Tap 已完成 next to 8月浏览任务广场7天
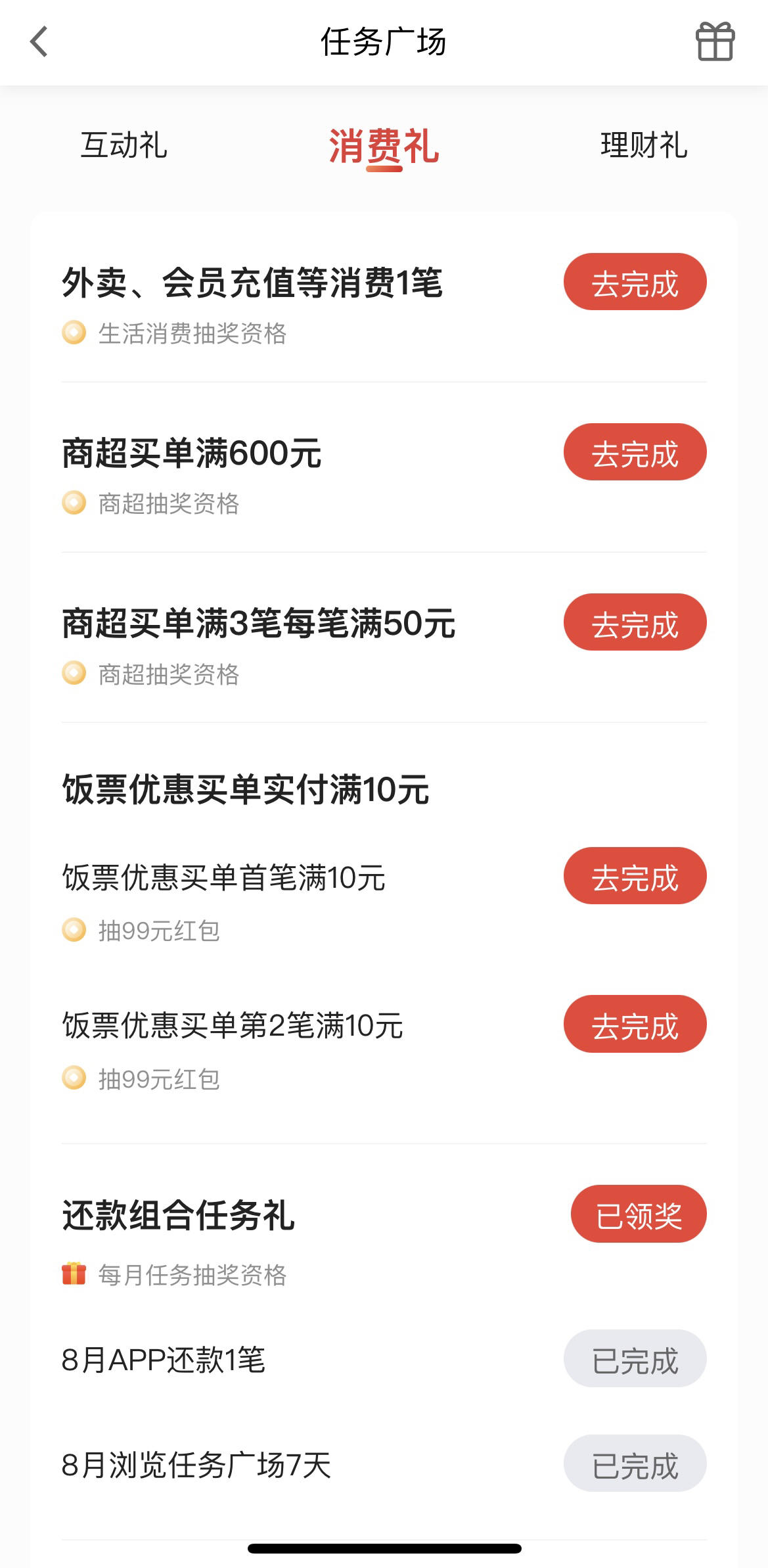The width and height of the screenshot is (768, 1568). (x=635, y=1464)
